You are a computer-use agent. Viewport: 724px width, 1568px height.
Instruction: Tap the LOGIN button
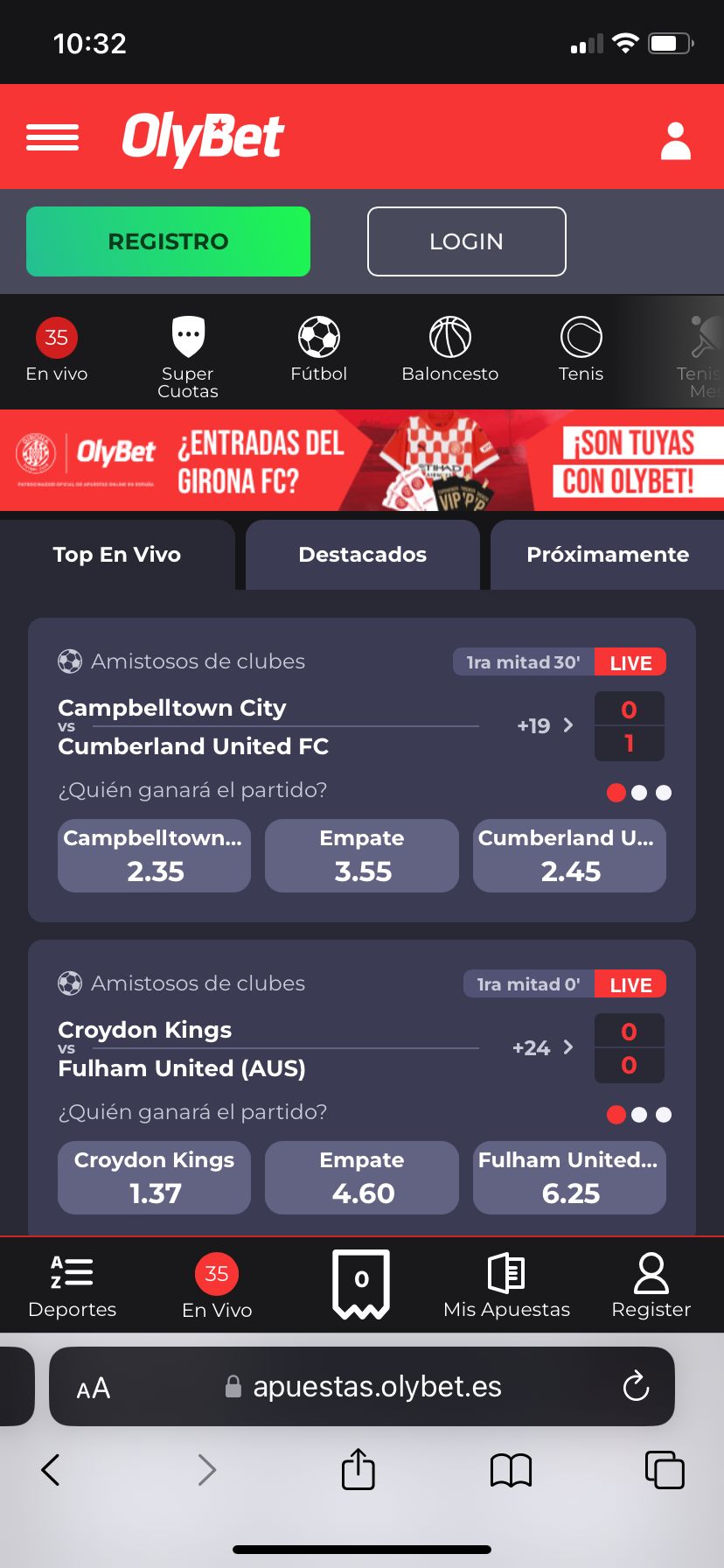(466, 241)
